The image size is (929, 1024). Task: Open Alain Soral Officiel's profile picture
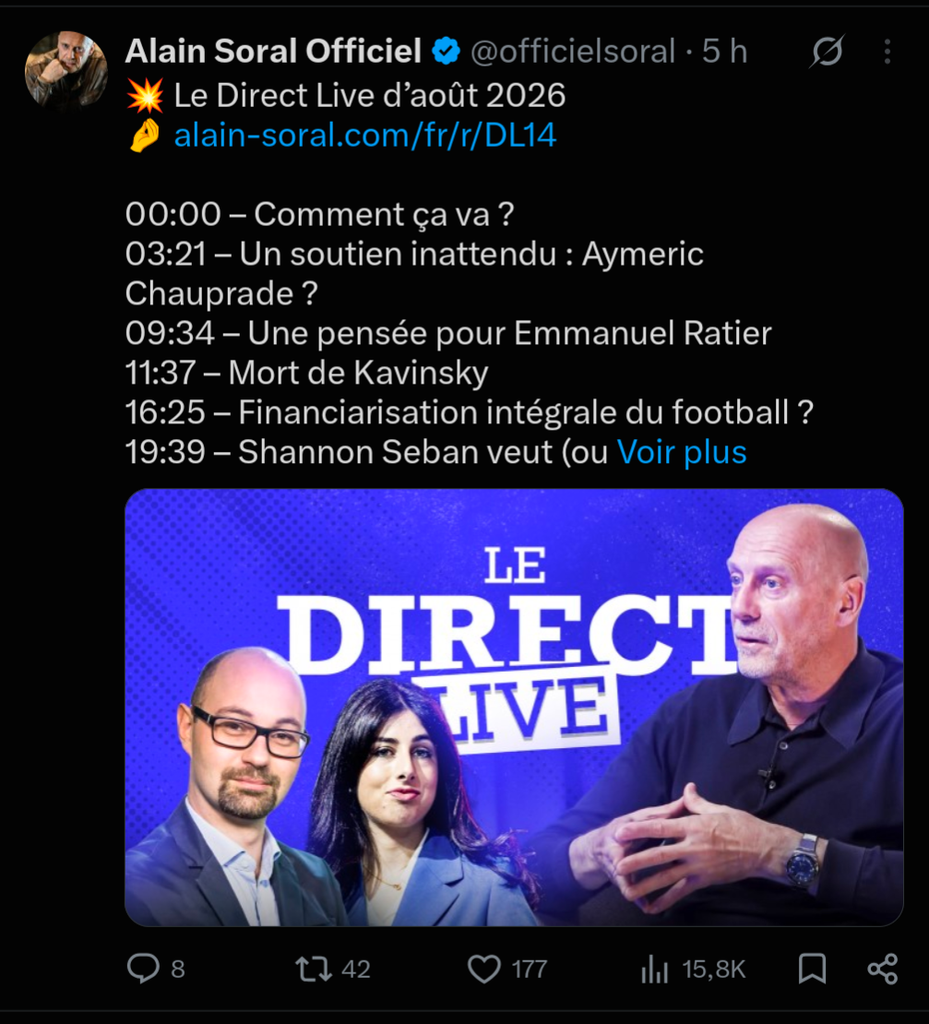pos(67,70)
